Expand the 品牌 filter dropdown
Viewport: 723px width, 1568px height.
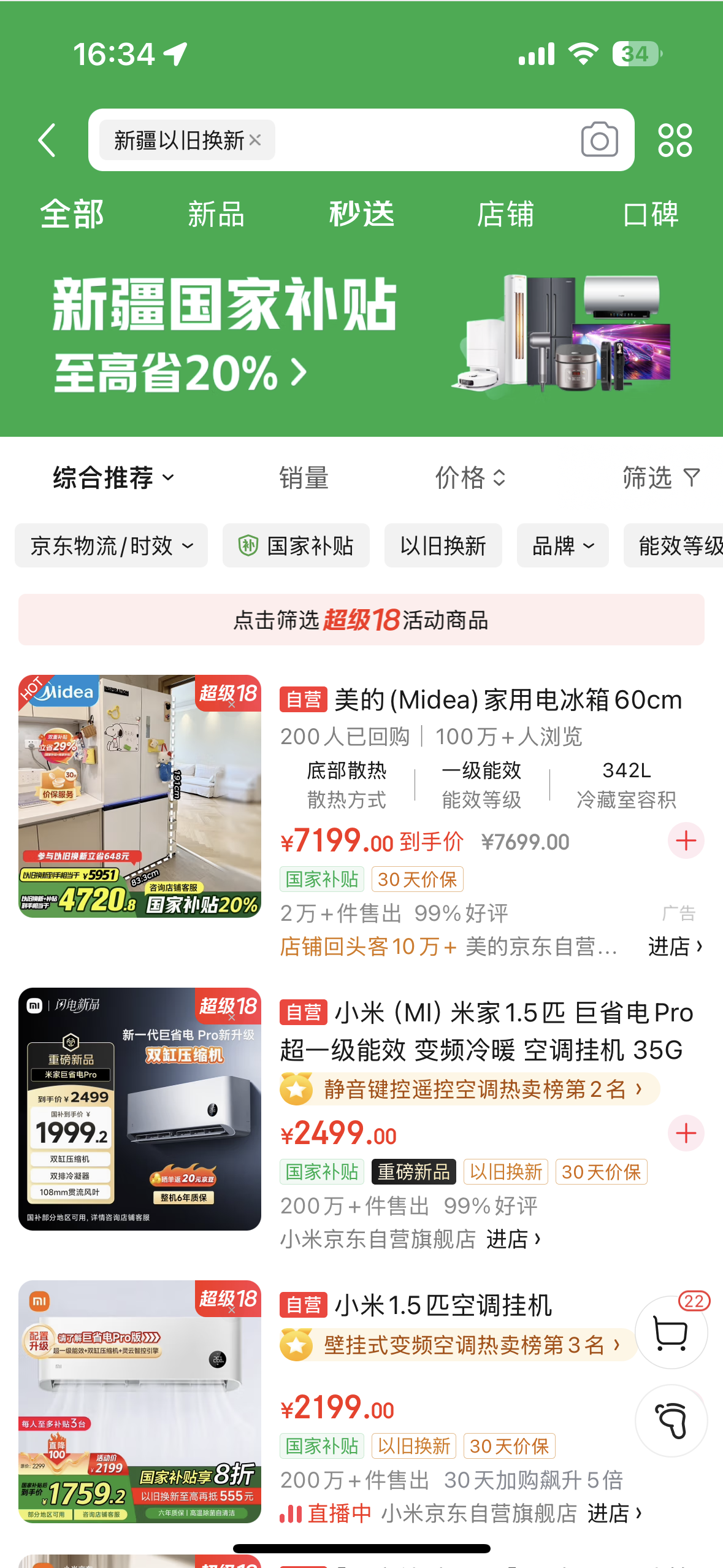[562, 545]
